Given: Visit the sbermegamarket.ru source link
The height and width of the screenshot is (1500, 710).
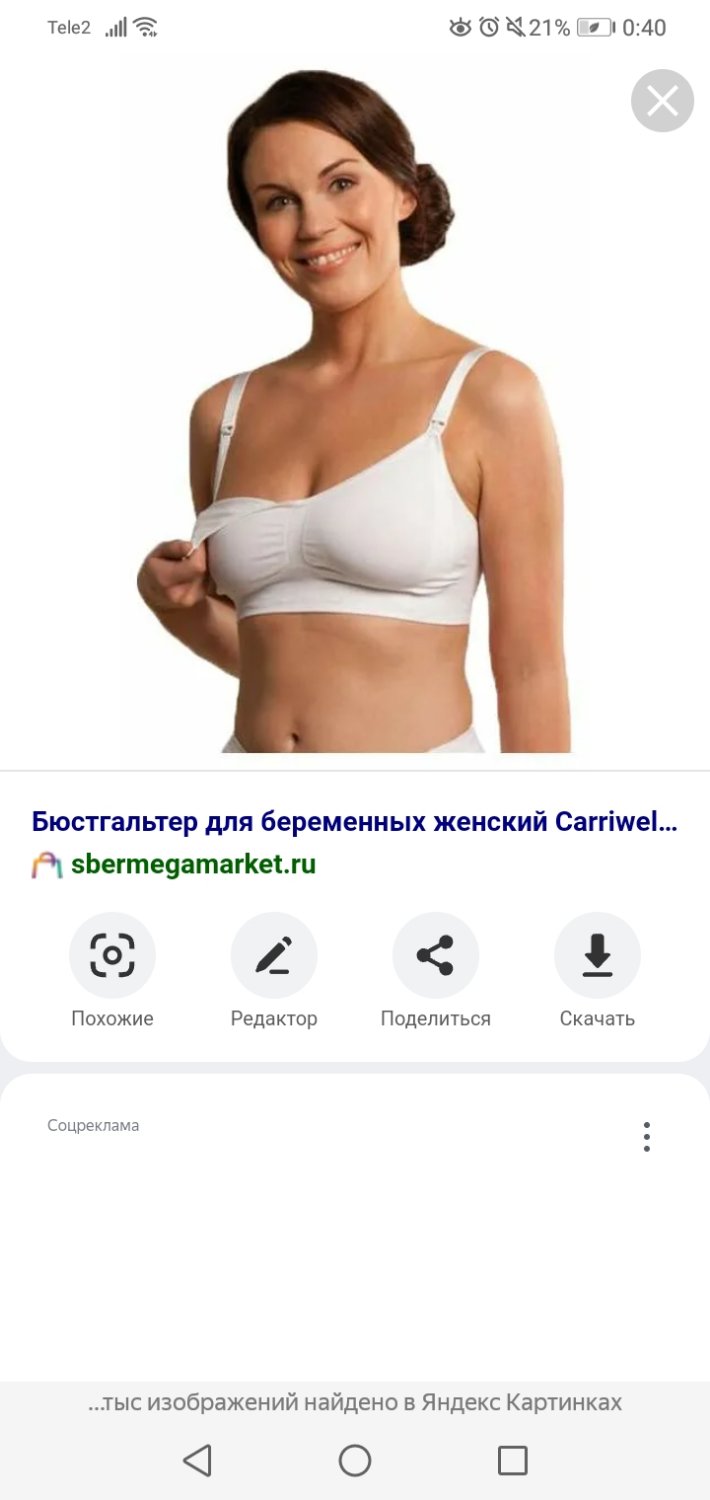Looking at the screenshot, I should point(193,864).
